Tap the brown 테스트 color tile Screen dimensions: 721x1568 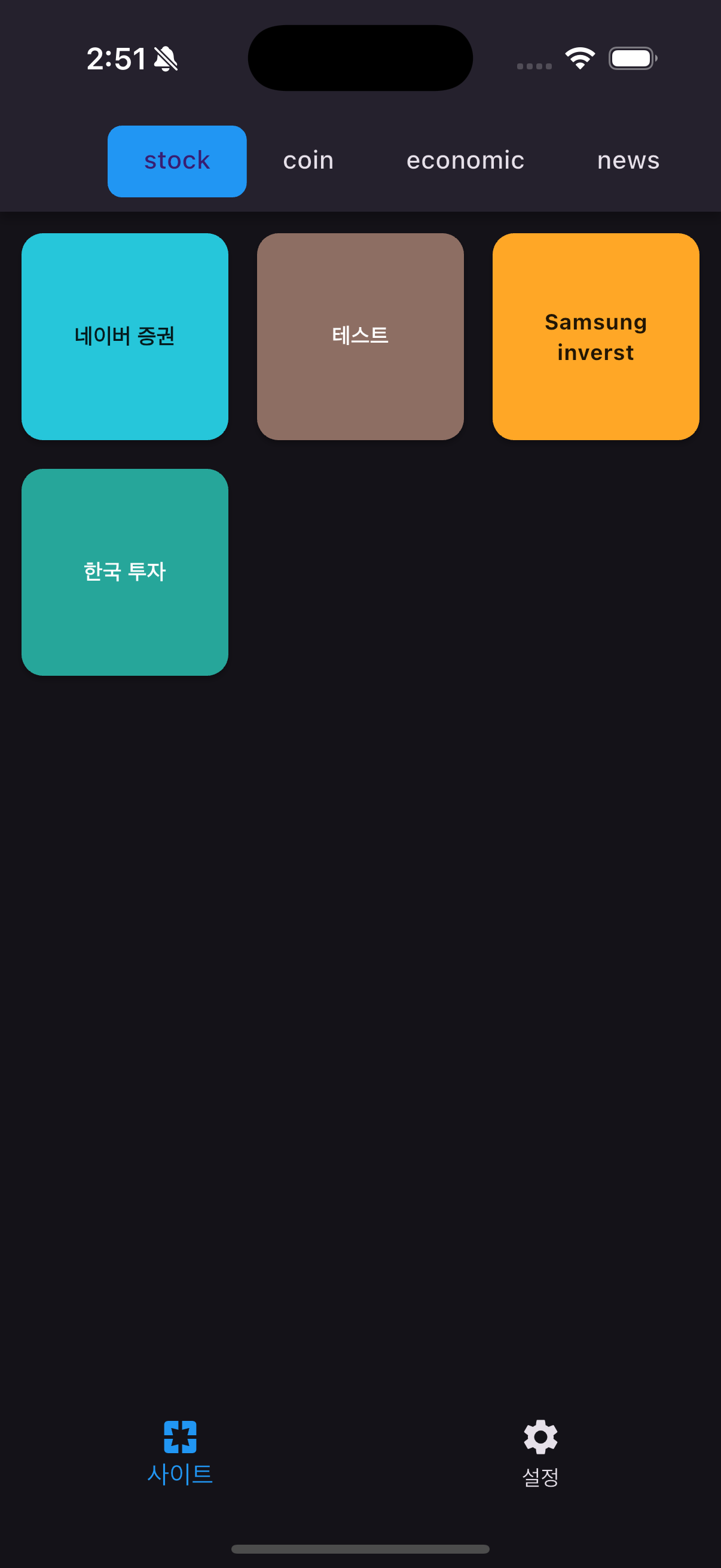360,335
